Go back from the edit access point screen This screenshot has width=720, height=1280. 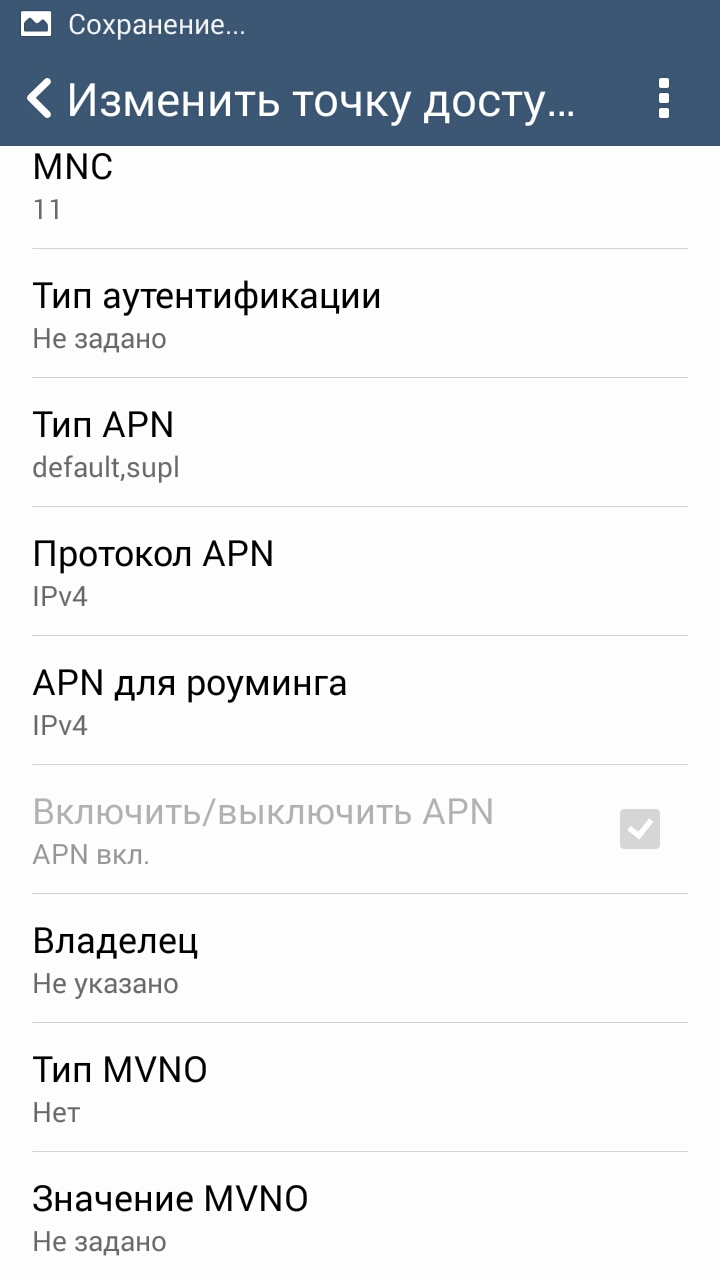click(40, 100)
